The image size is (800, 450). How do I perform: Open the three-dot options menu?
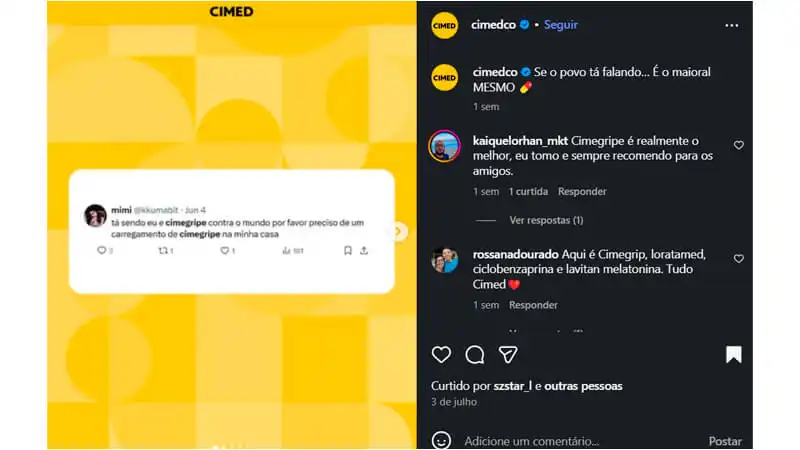click(732, 25)
